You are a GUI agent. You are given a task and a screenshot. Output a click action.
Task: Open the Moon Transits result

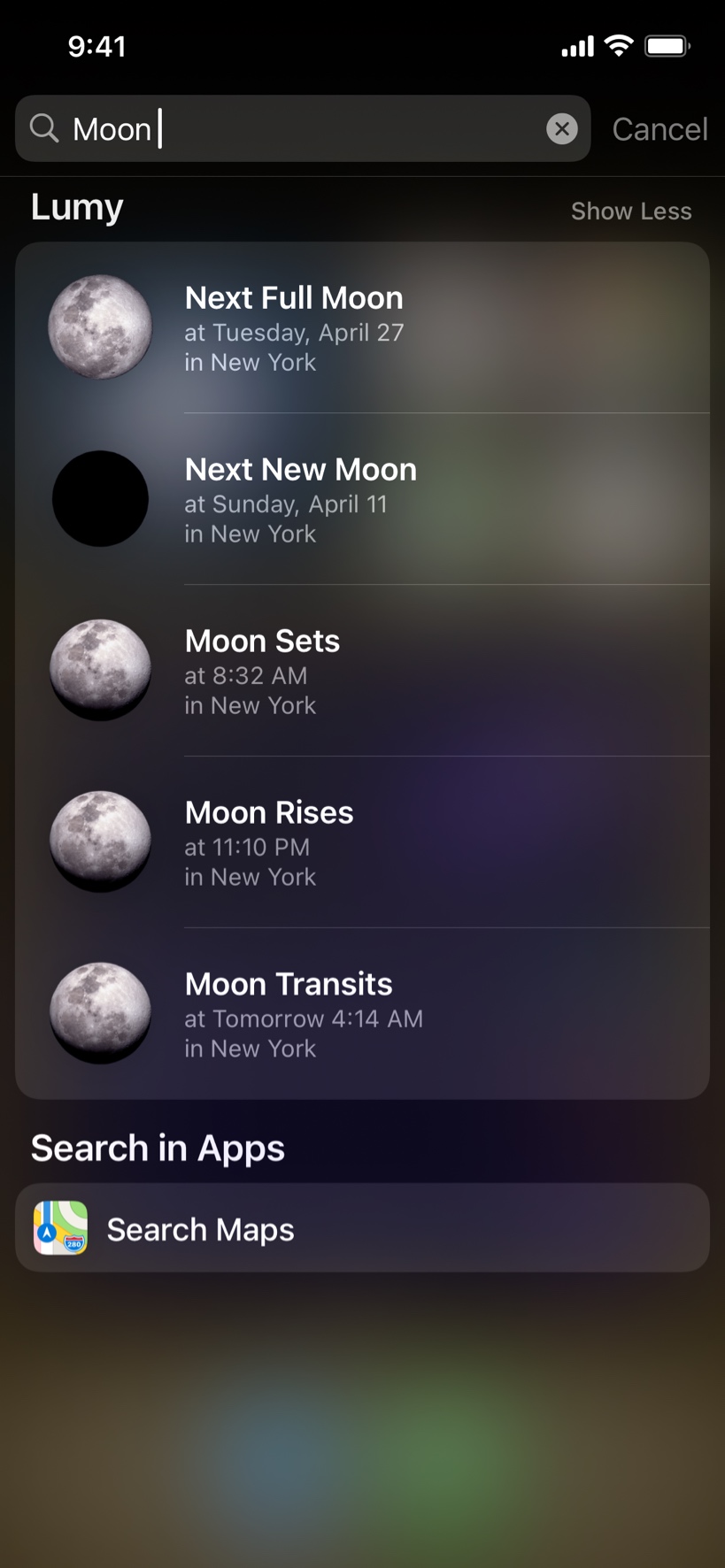pyautogui.click(x=362, y=1014)
